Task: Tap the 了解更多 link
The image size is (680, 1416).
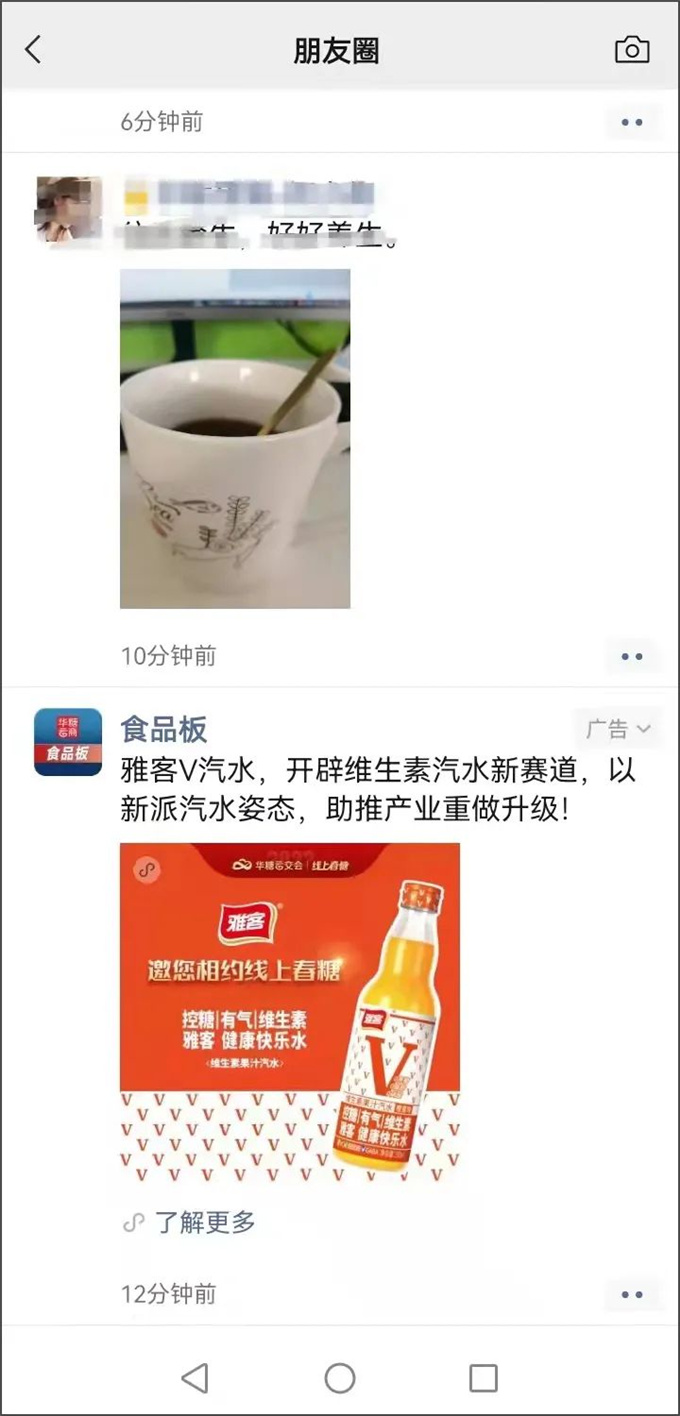Action: 204,1222
